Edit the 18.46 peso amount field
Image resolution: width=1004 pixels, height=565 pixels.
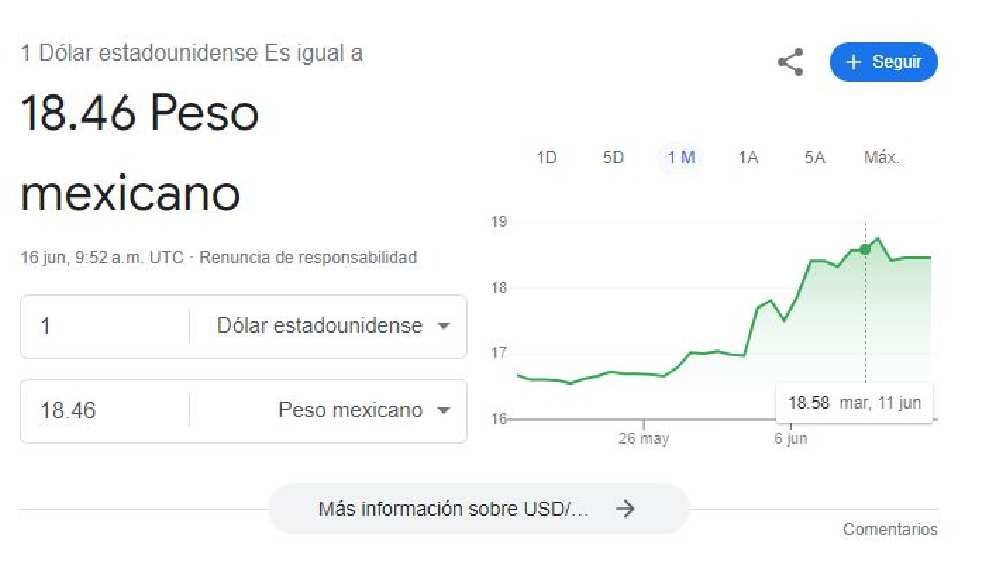(105, 411)
